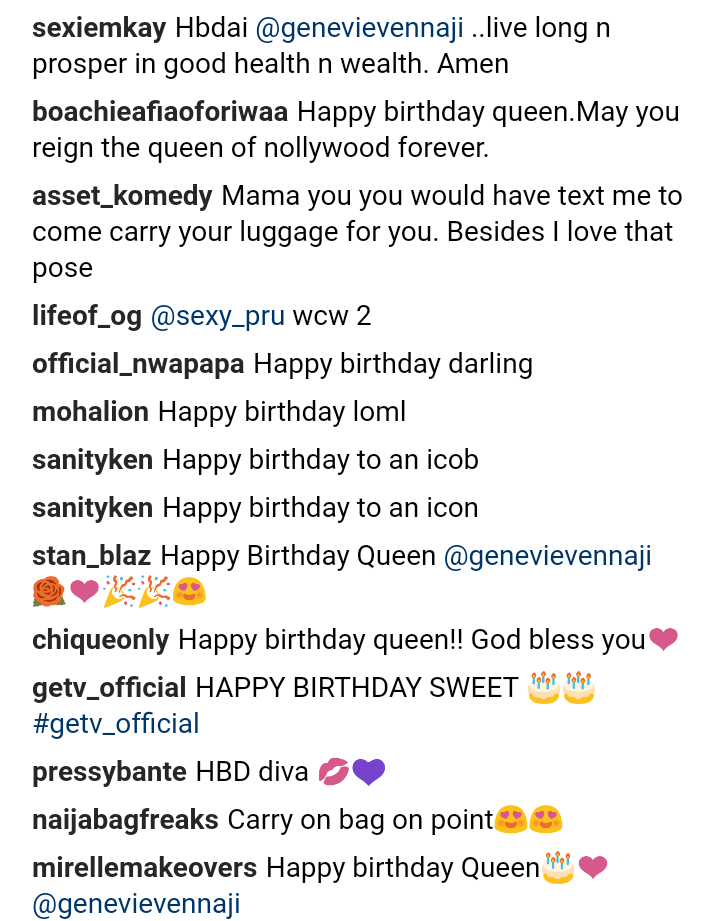Screen dimensions: 720x921
Task: View mirellemakeovers' profile
Action: [144, 868]
